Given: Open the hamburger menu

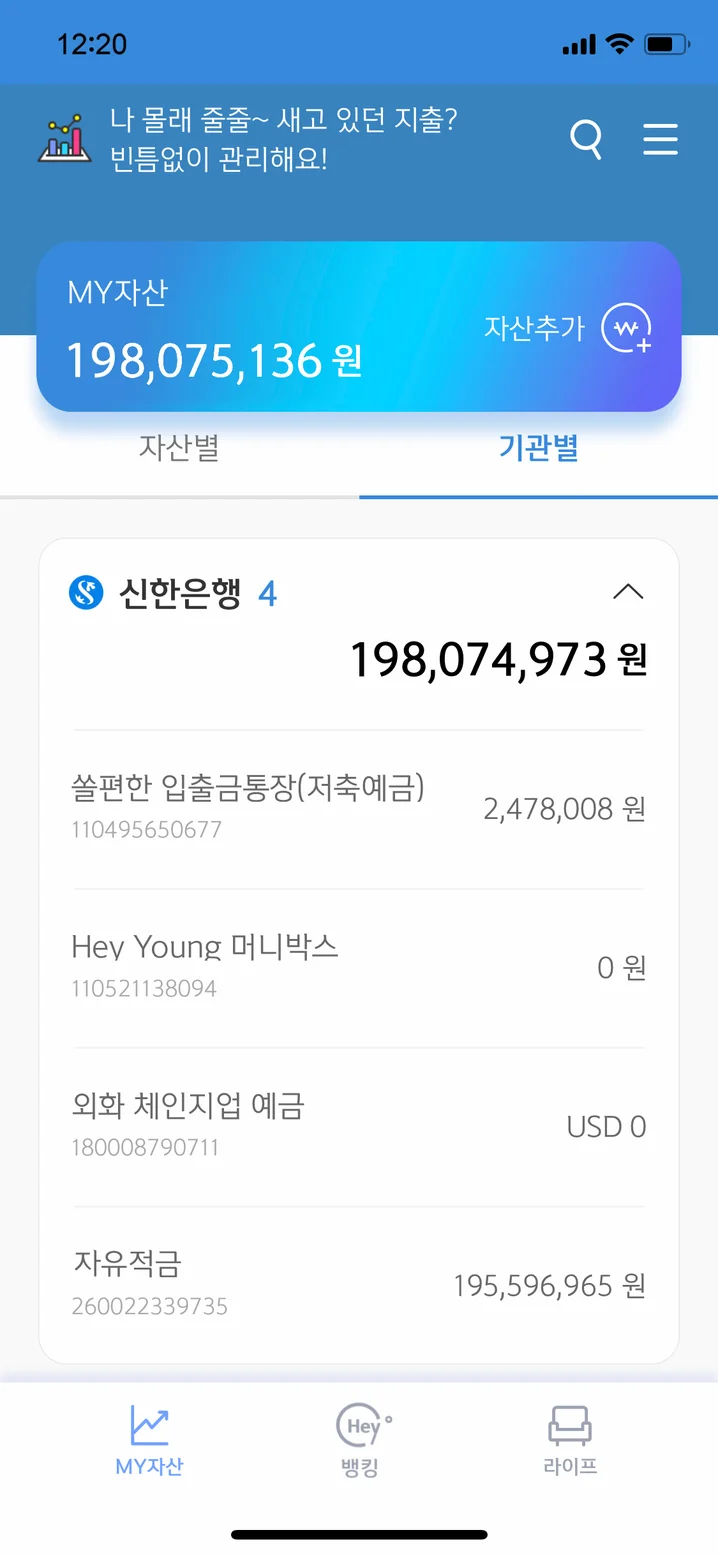Looking at the screenshot, I should click(x=660, y=139).
